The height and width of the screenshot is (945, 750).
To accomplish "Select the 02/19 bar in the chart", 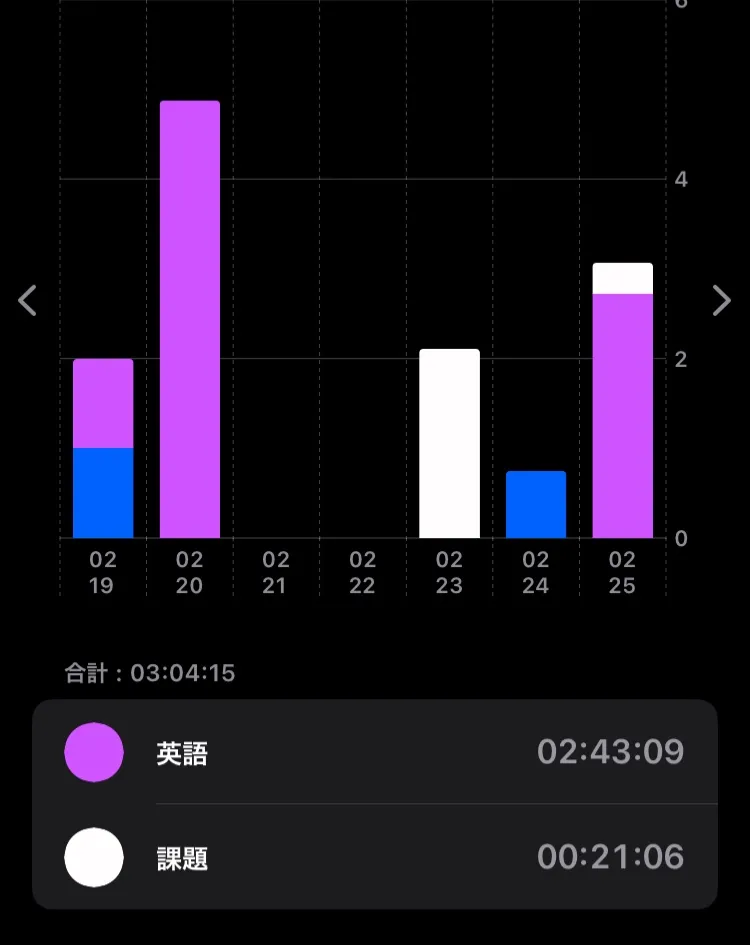I will point(103,450).
